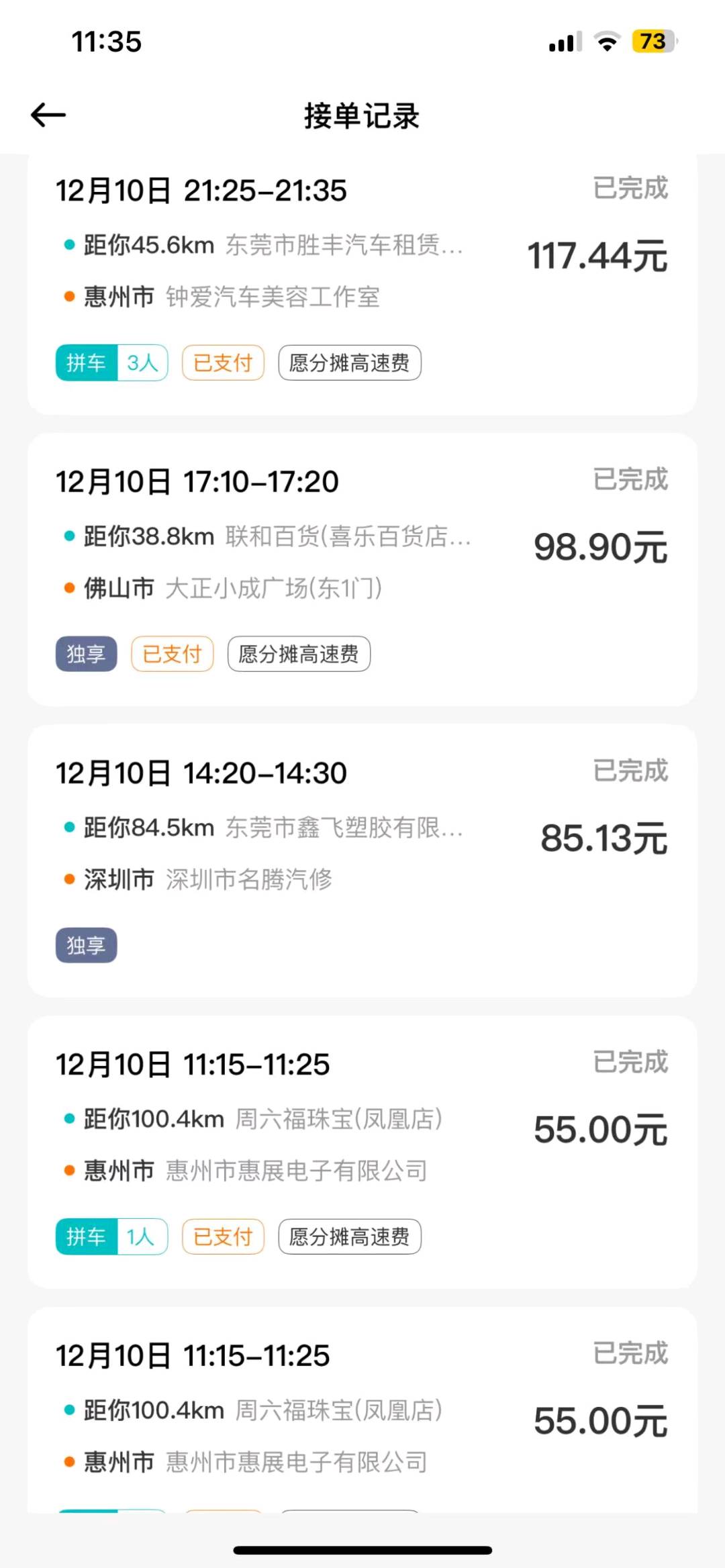
Task: Toggle 已支付 tag on the 117.44元 order
Action: (222, 362)
